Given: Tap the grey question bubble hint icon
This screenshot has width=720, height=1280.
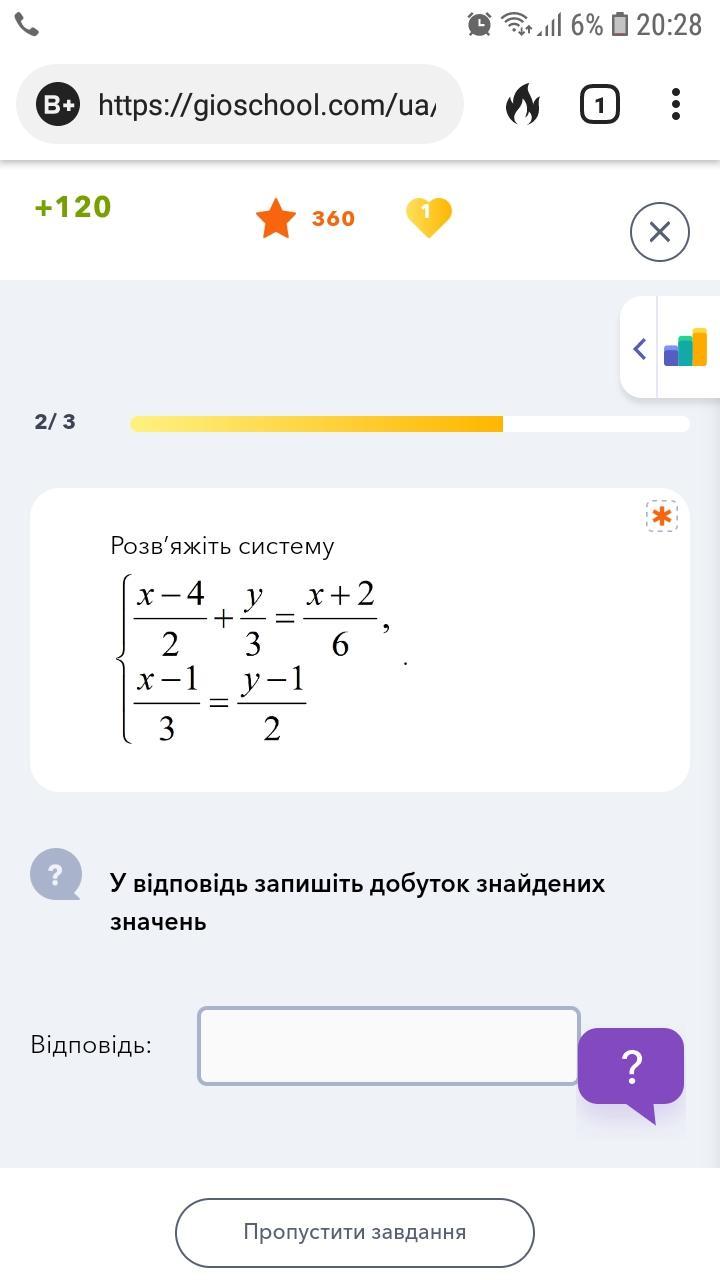Looking at the screenshot, I should [55, 875].
